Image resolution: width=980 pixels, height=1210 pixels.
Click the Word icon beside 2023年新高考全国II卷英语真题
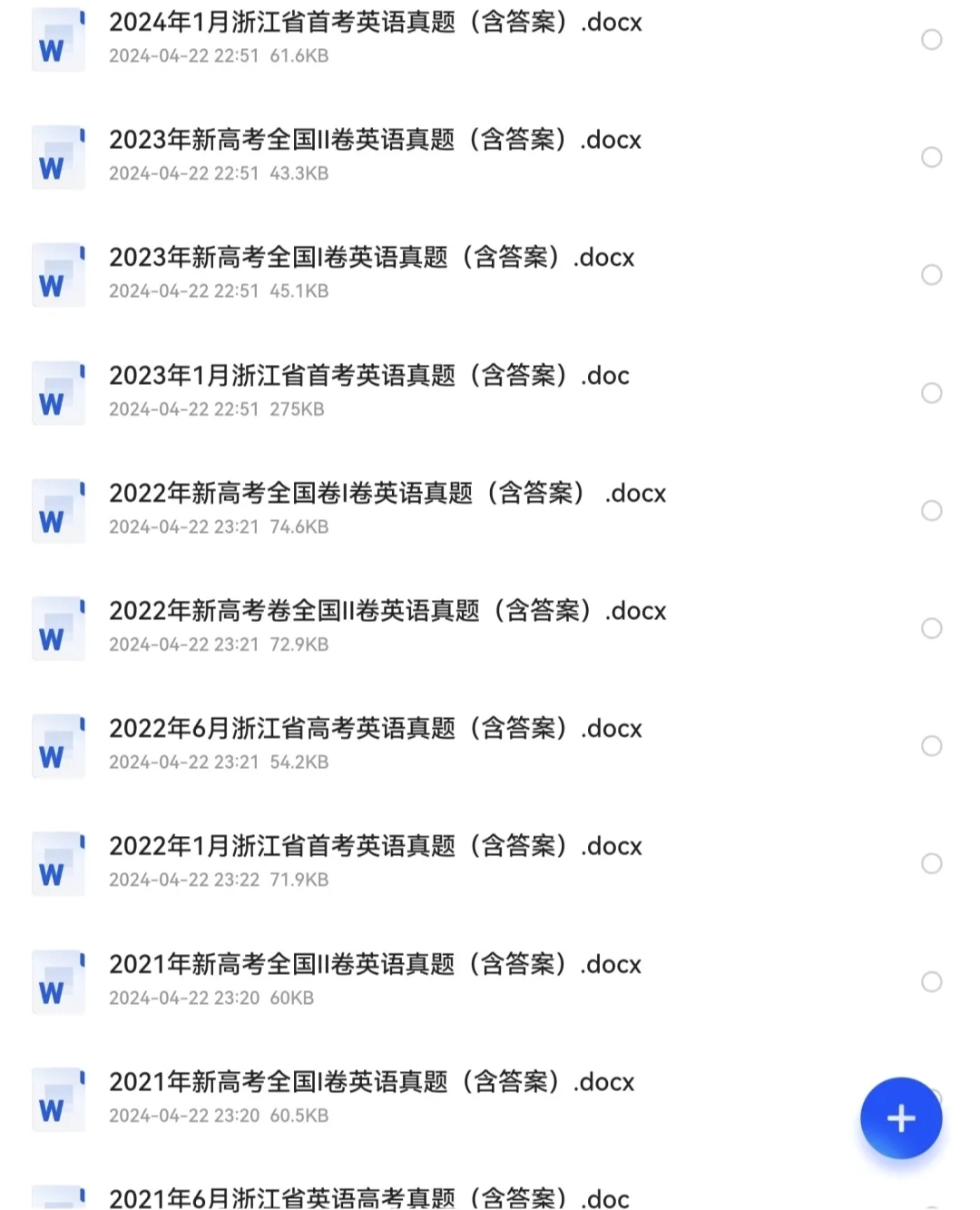[57, 157]
